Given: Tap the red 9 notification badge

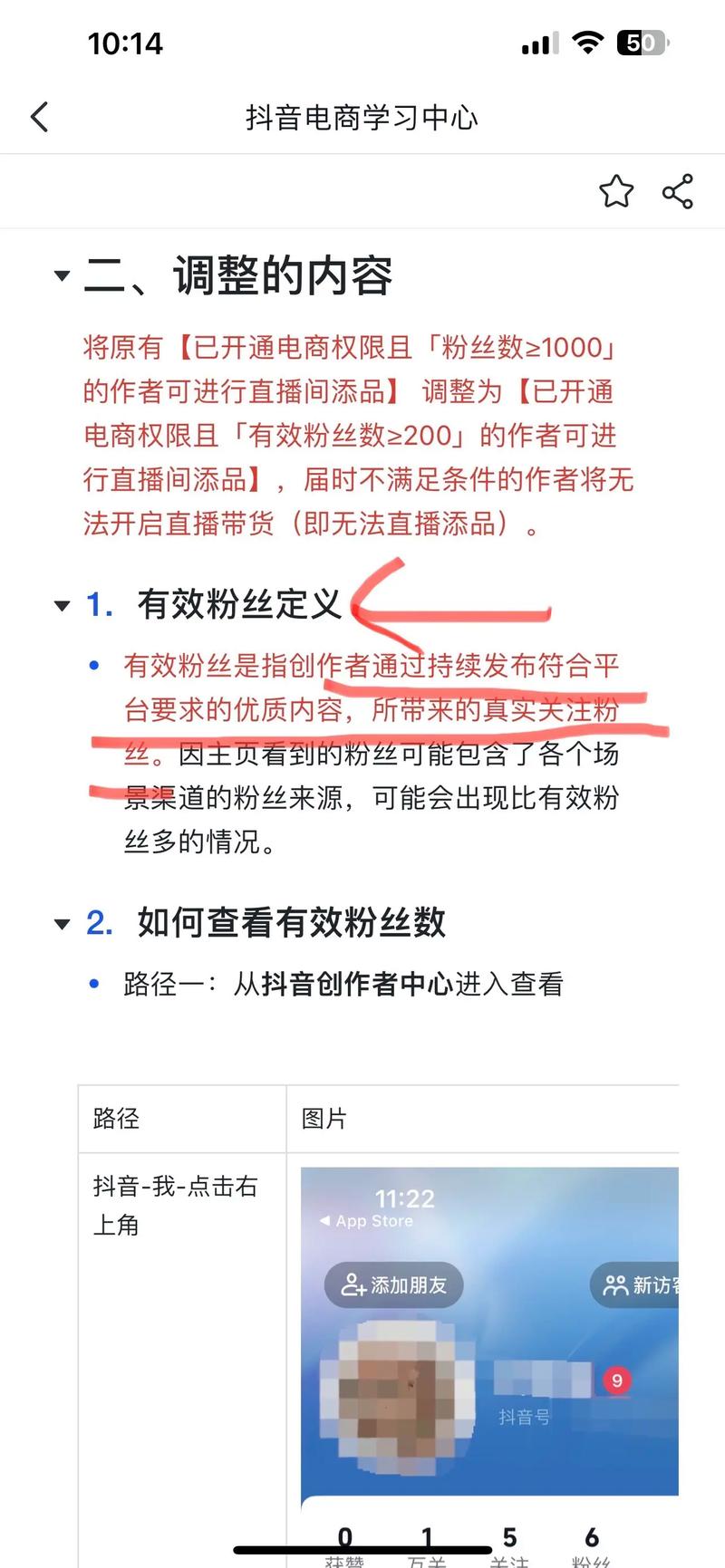Looking at the screenshot, I should (x=616, y=1380).
